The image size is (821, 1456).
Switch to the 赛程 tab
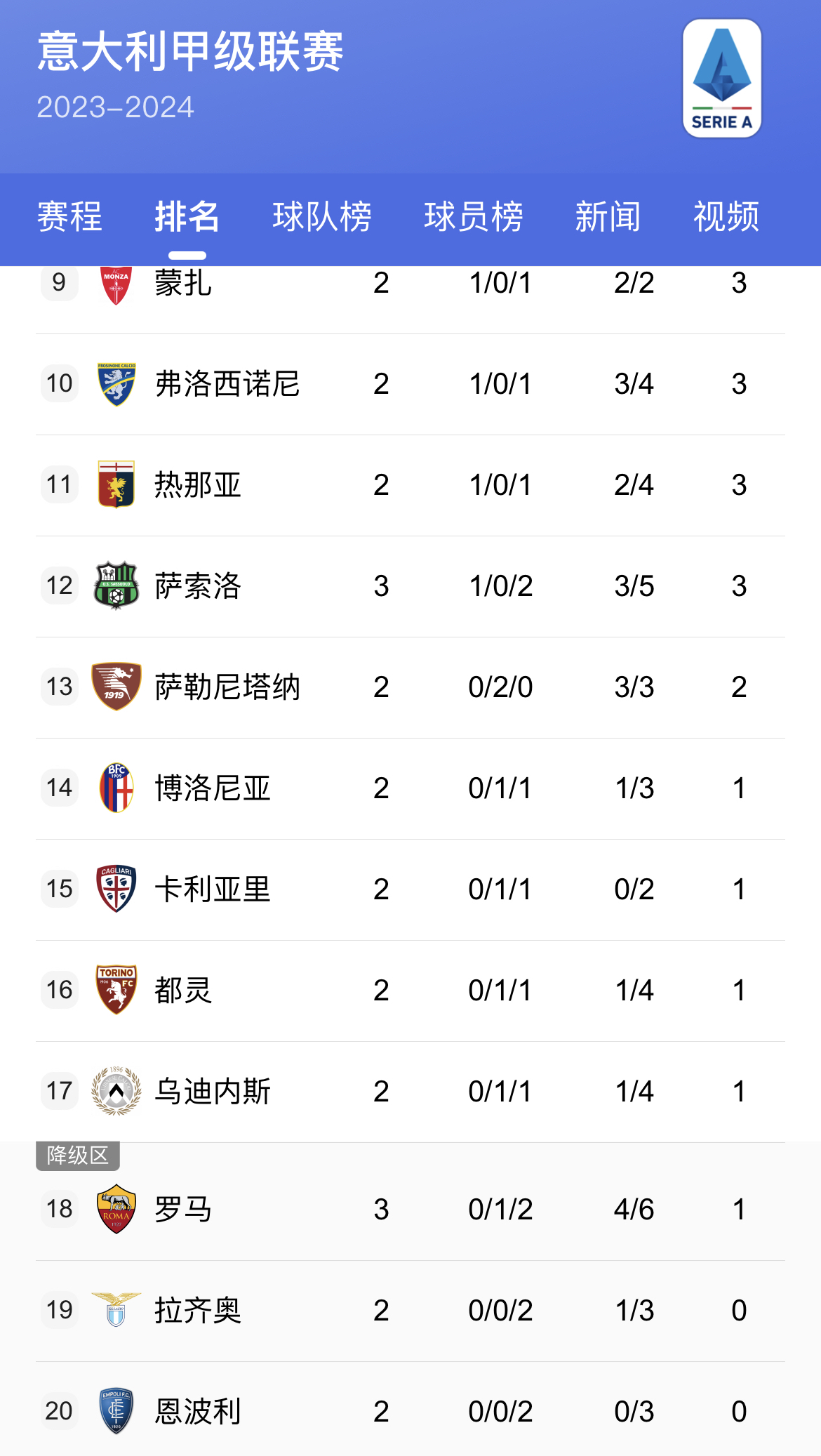(x=69, y=216)
